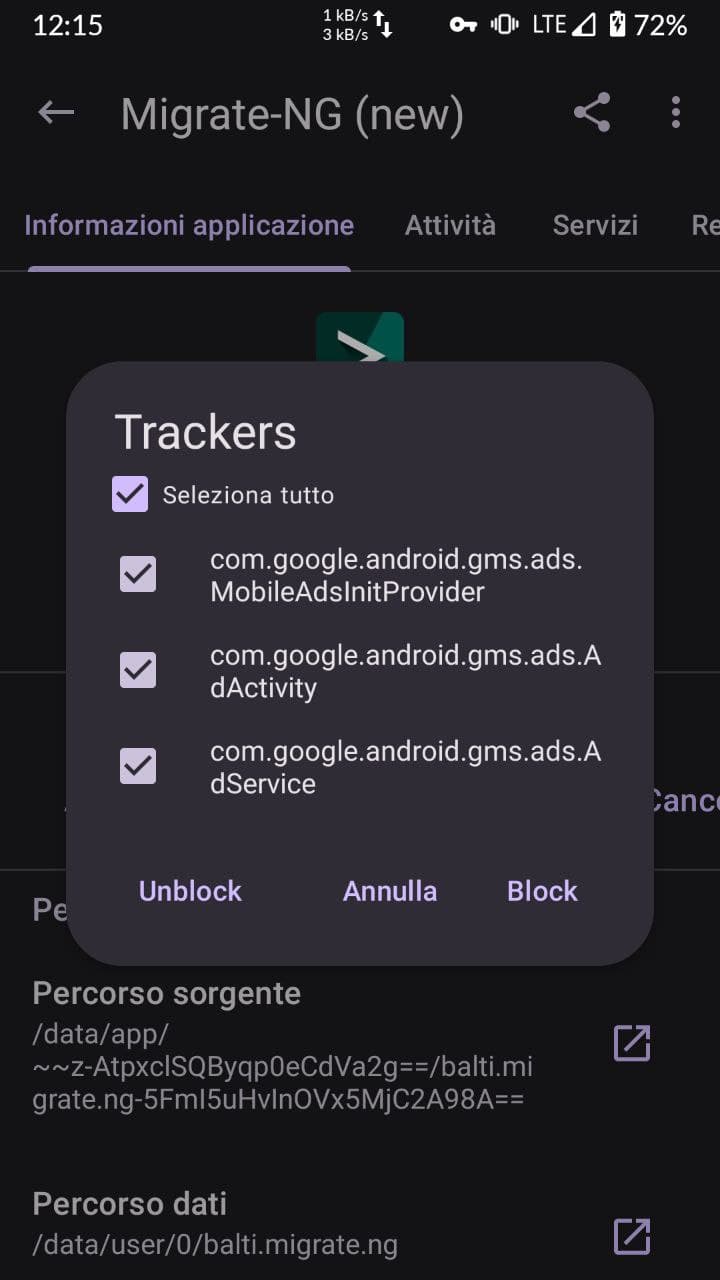Uncheck the AdService tracker checkbox

tap(138, 766)
